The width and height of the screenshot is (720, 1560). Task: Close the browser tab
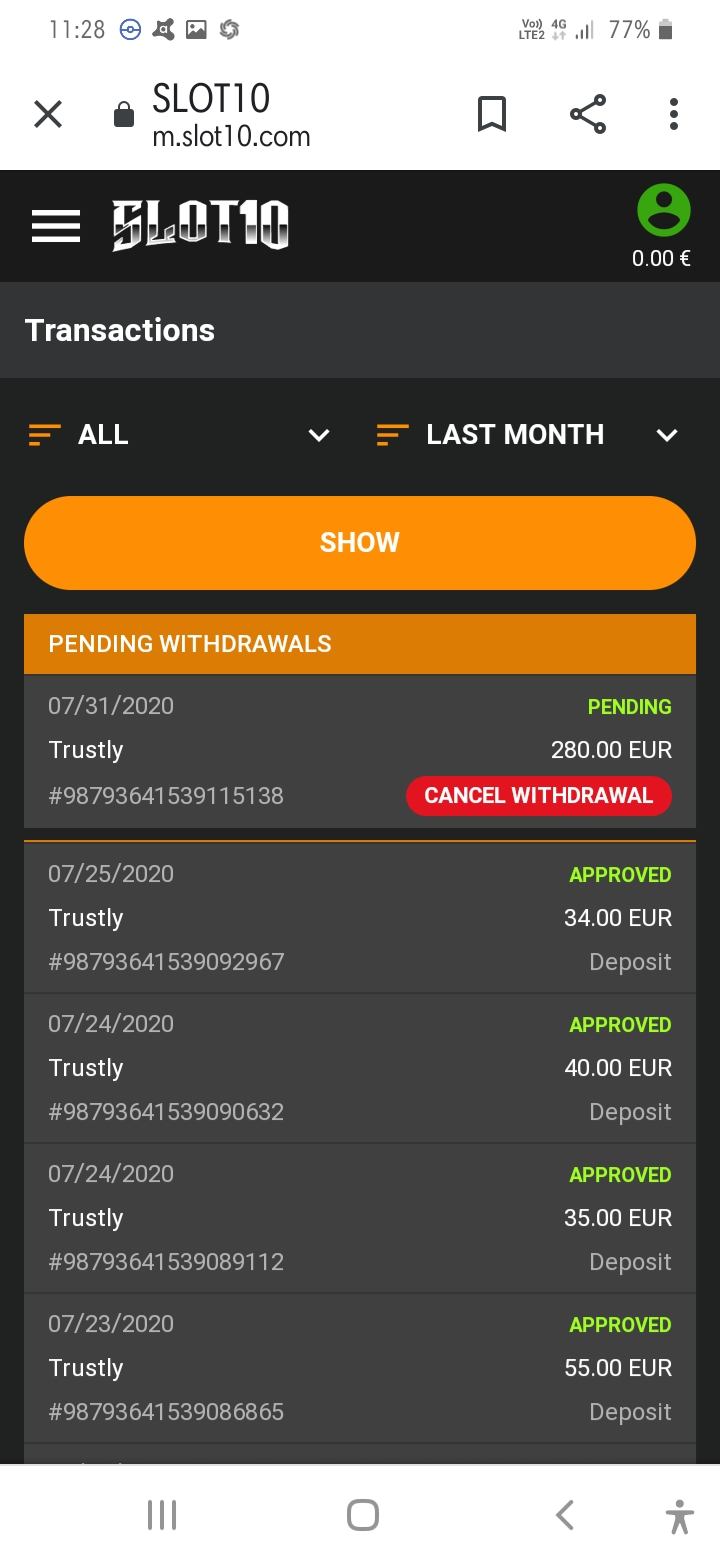[48, 115]
